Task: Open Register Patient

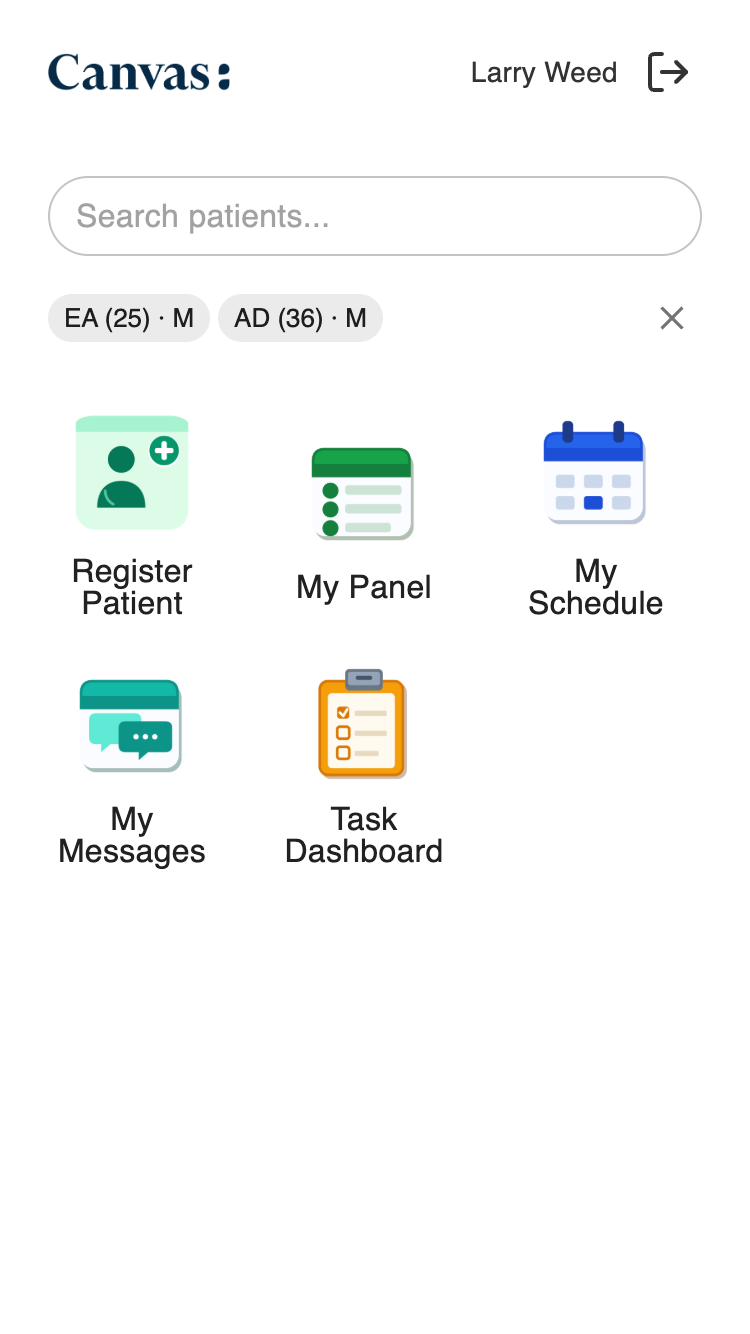Action: (x=132, y=516)
